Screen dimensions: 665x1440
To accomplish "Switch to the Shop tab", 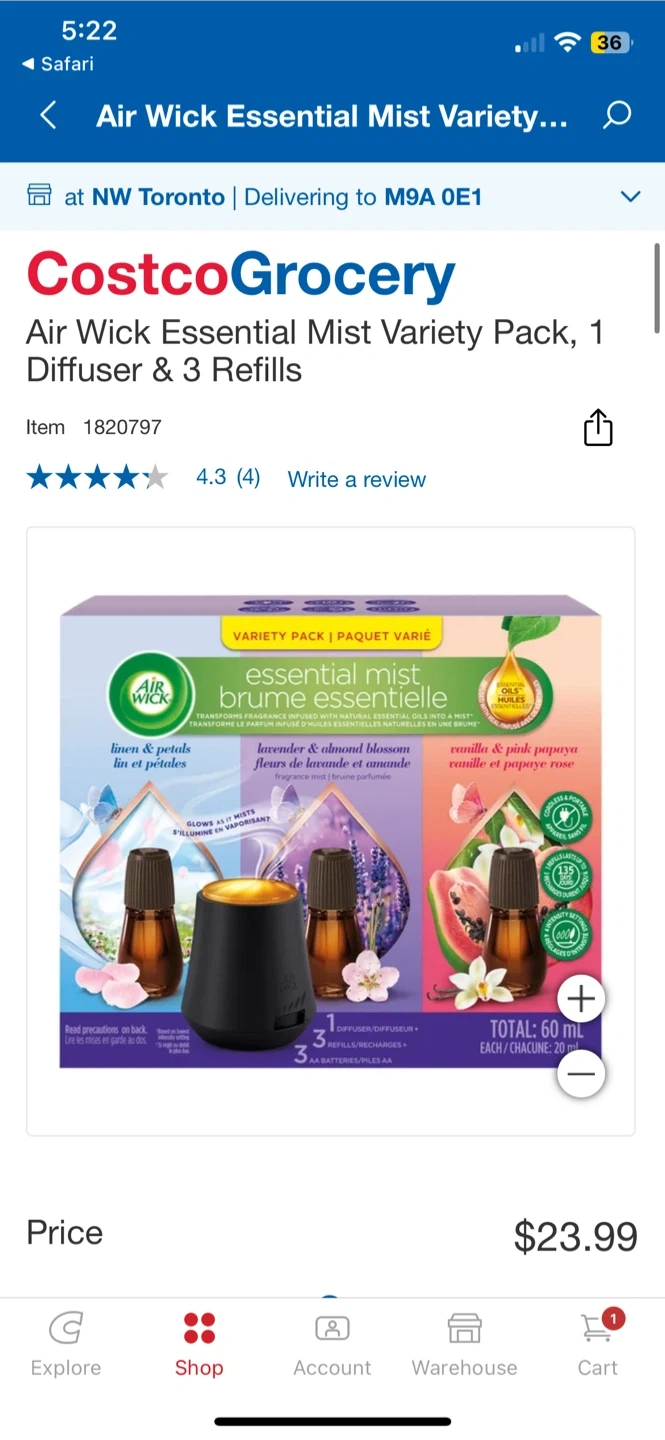I will [x=199, y=1346].
